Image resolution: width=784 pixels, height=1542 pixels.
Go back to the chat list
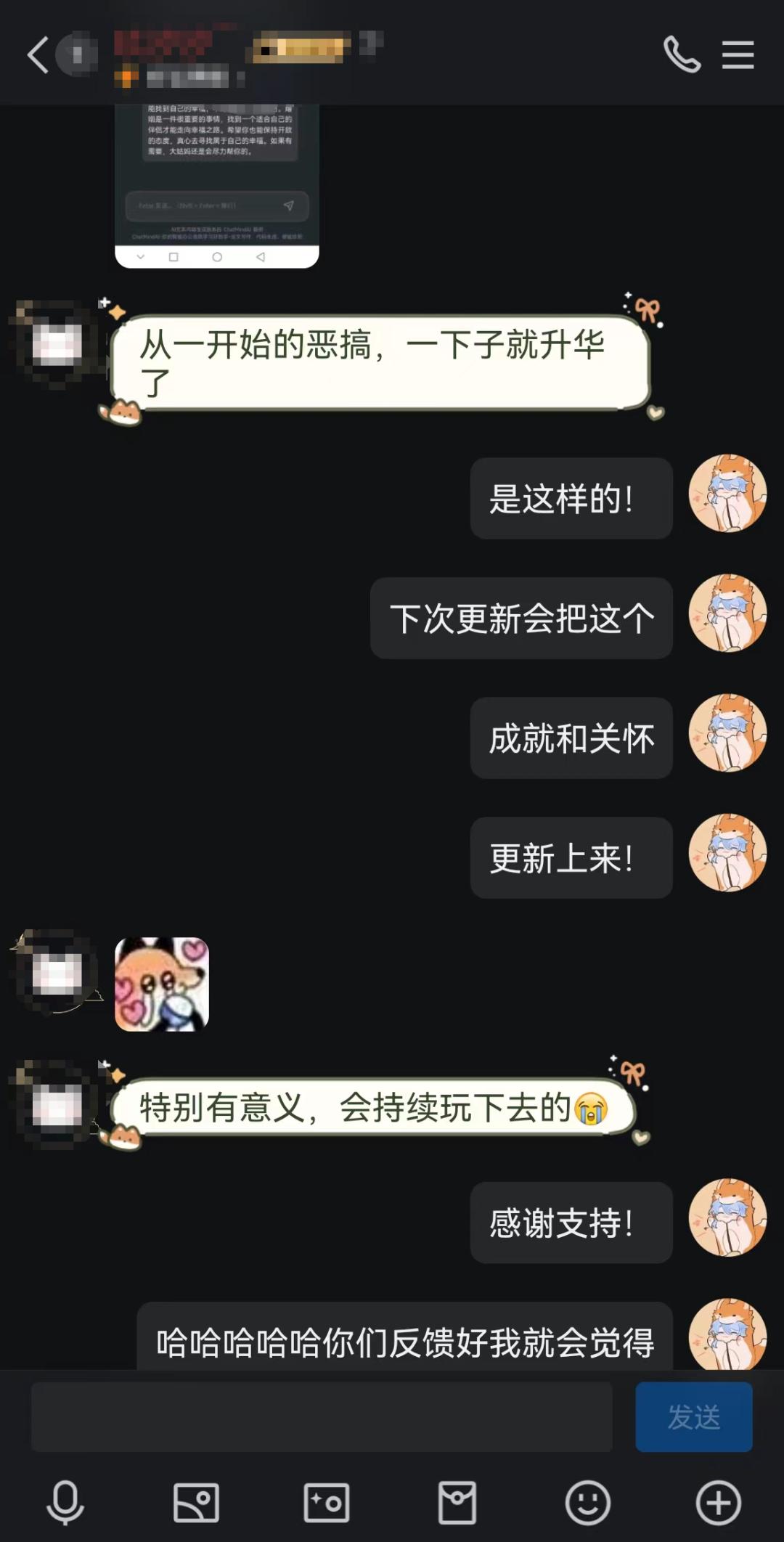pos(38,54)
